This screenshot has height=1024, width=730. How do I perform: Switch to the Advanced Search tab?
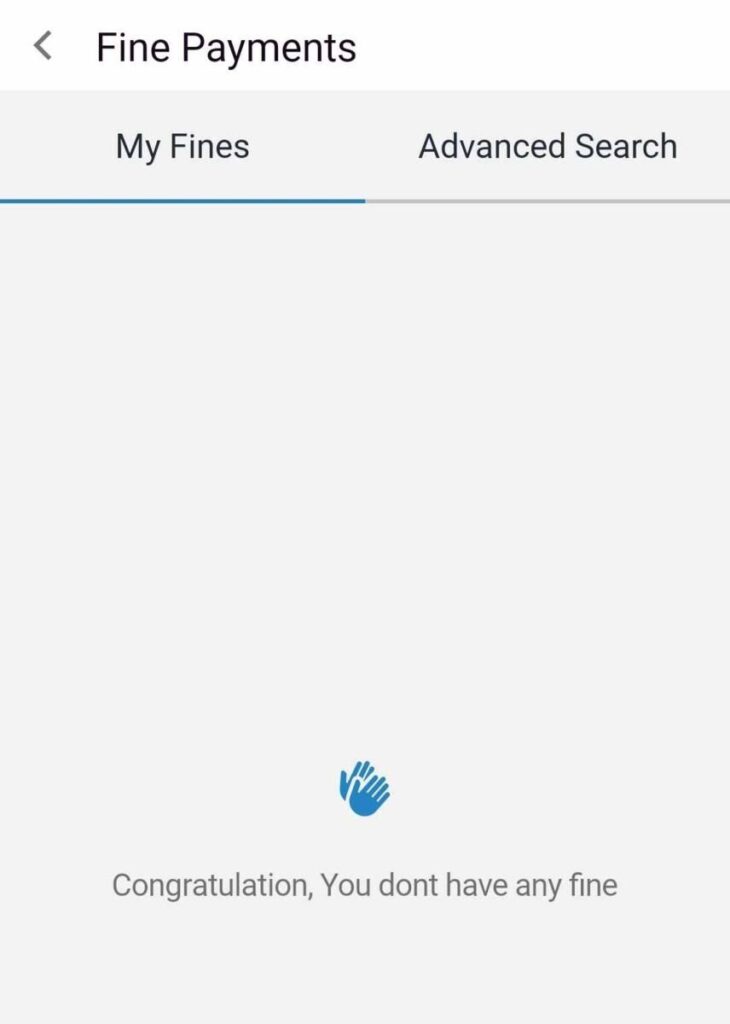click(x=547, y=147)
